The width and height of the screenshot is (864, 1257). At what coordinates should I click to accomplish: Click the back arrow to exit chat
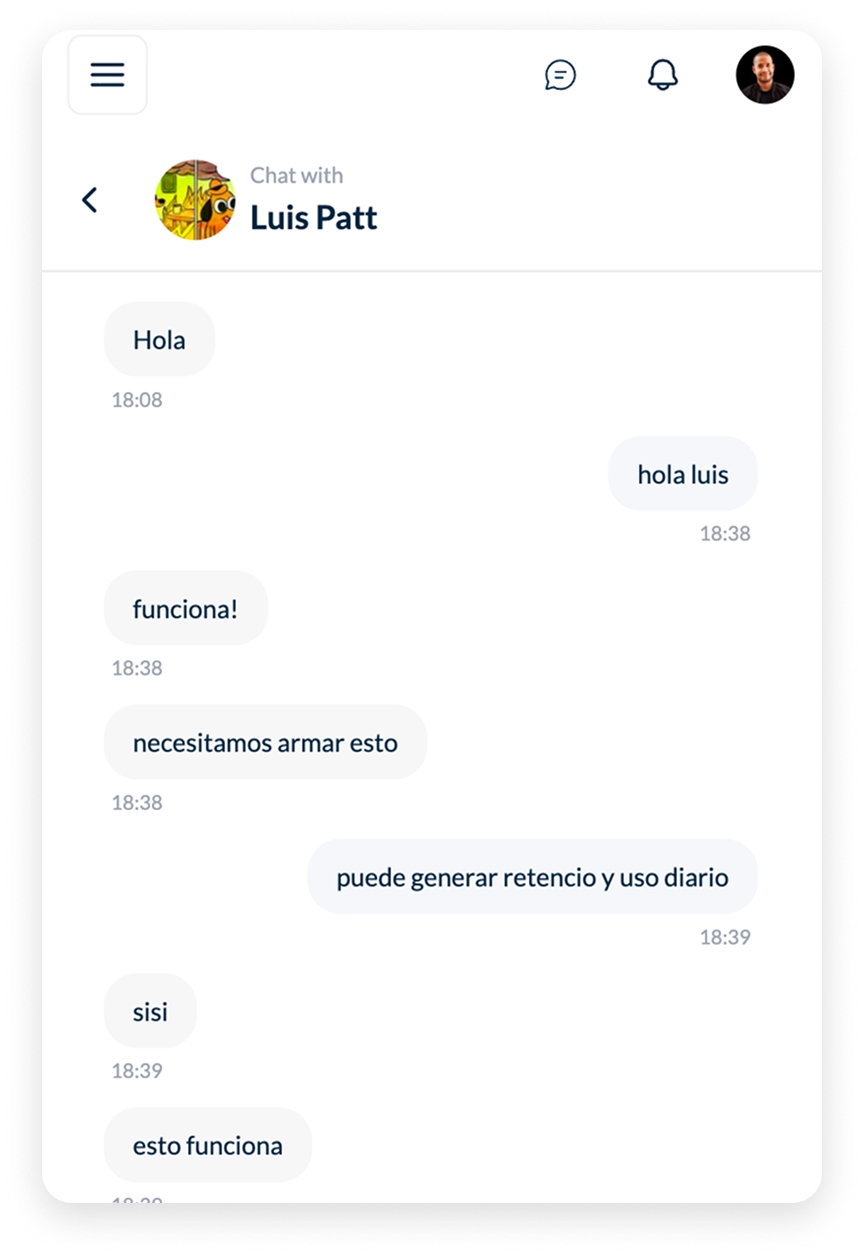(90, 199)
